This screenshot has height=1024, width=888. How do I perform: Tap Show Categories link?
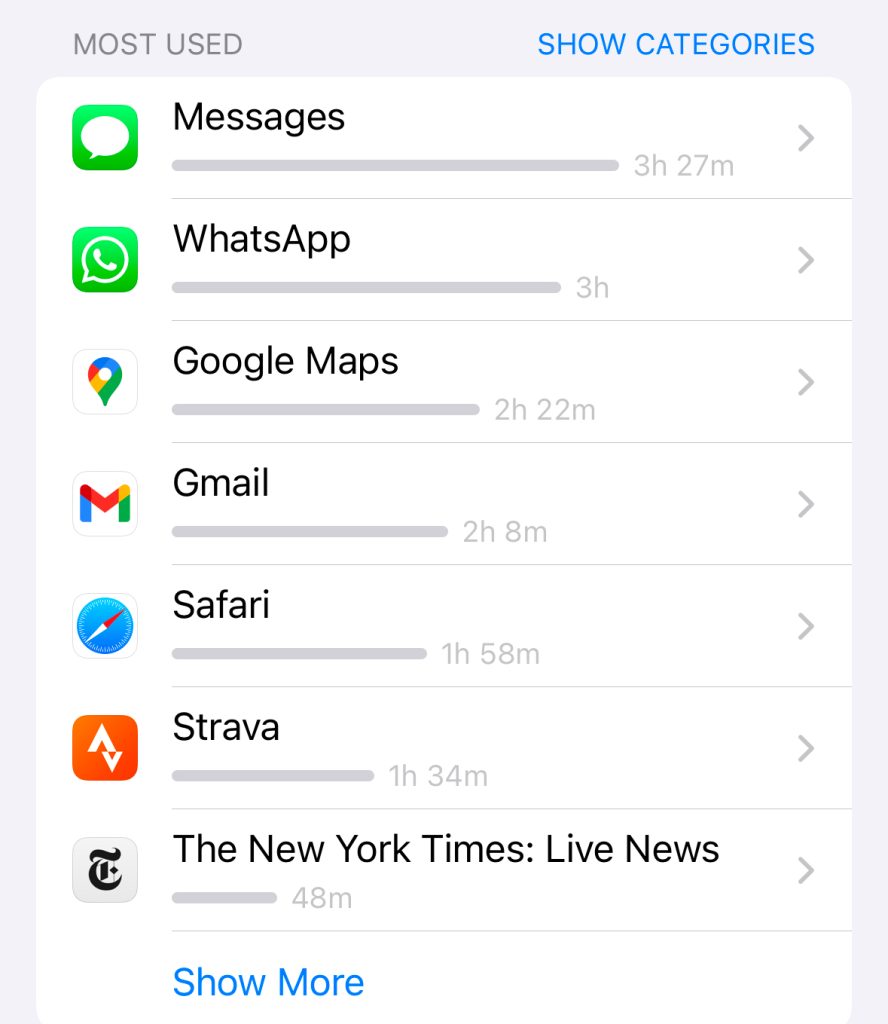click(675, 44)
